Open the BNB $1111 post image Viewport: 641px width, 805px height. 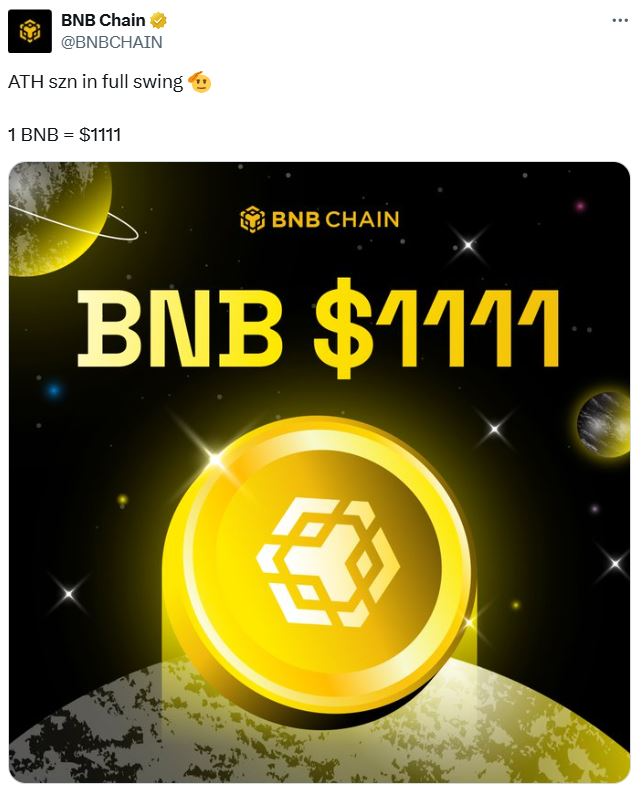(x=319, y=472)
